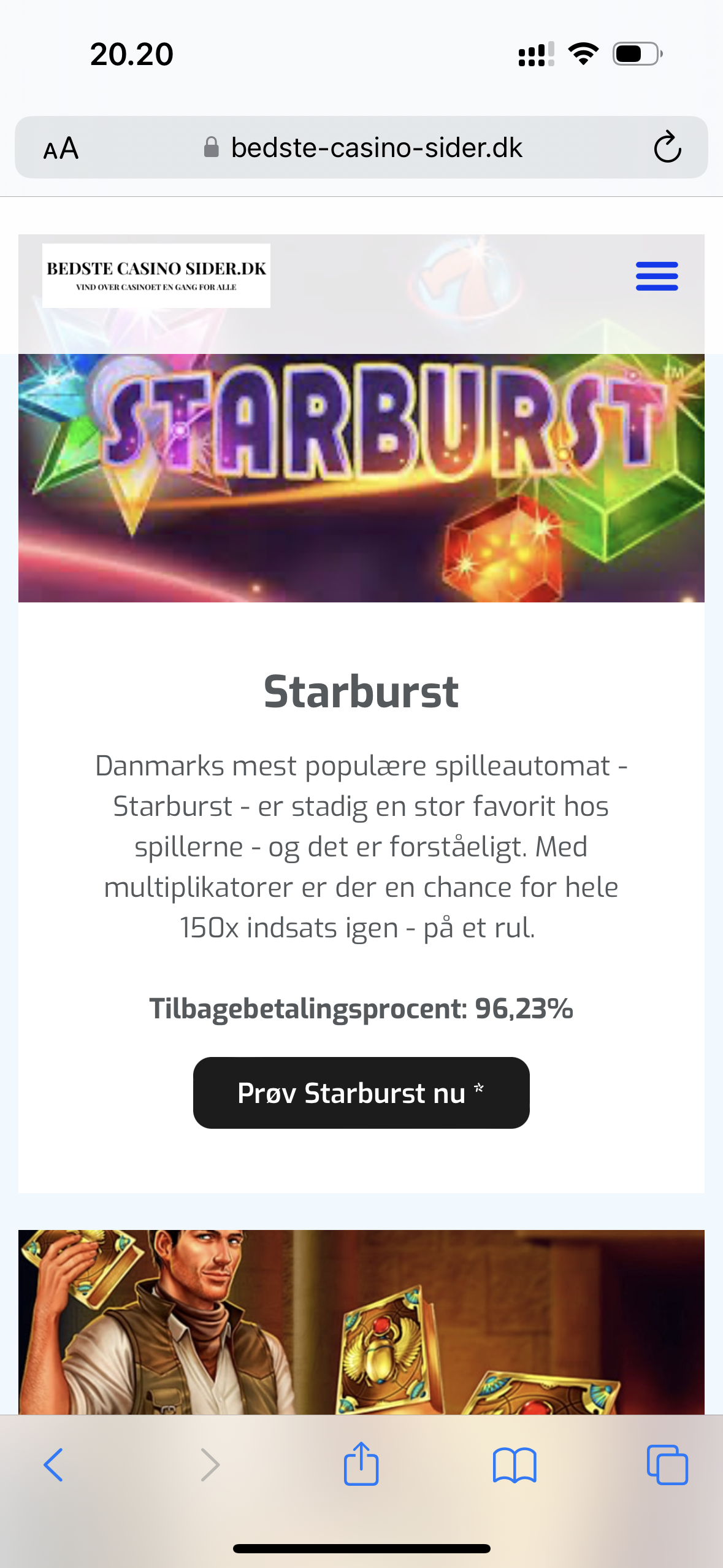Tap the Prøv Starburst nu button

(x=361, y=1093)
